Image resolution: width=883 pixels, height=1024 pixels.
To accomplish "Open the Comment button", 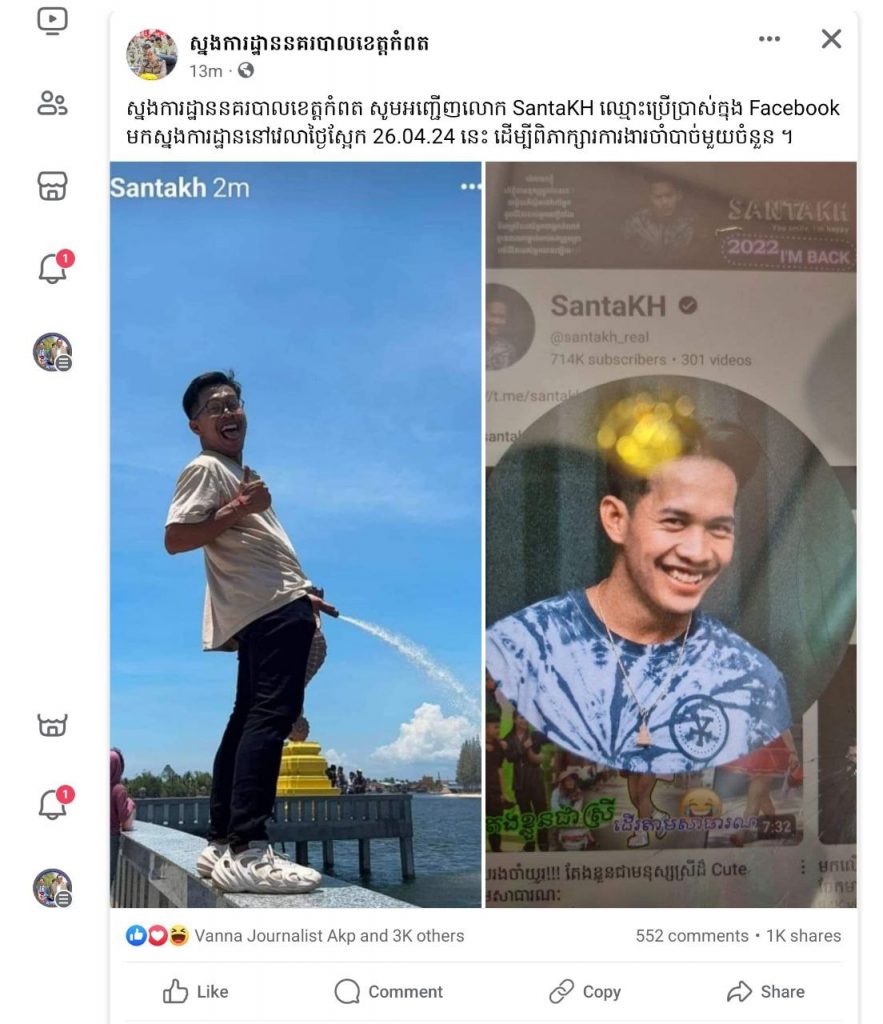I will click(388, 991).
